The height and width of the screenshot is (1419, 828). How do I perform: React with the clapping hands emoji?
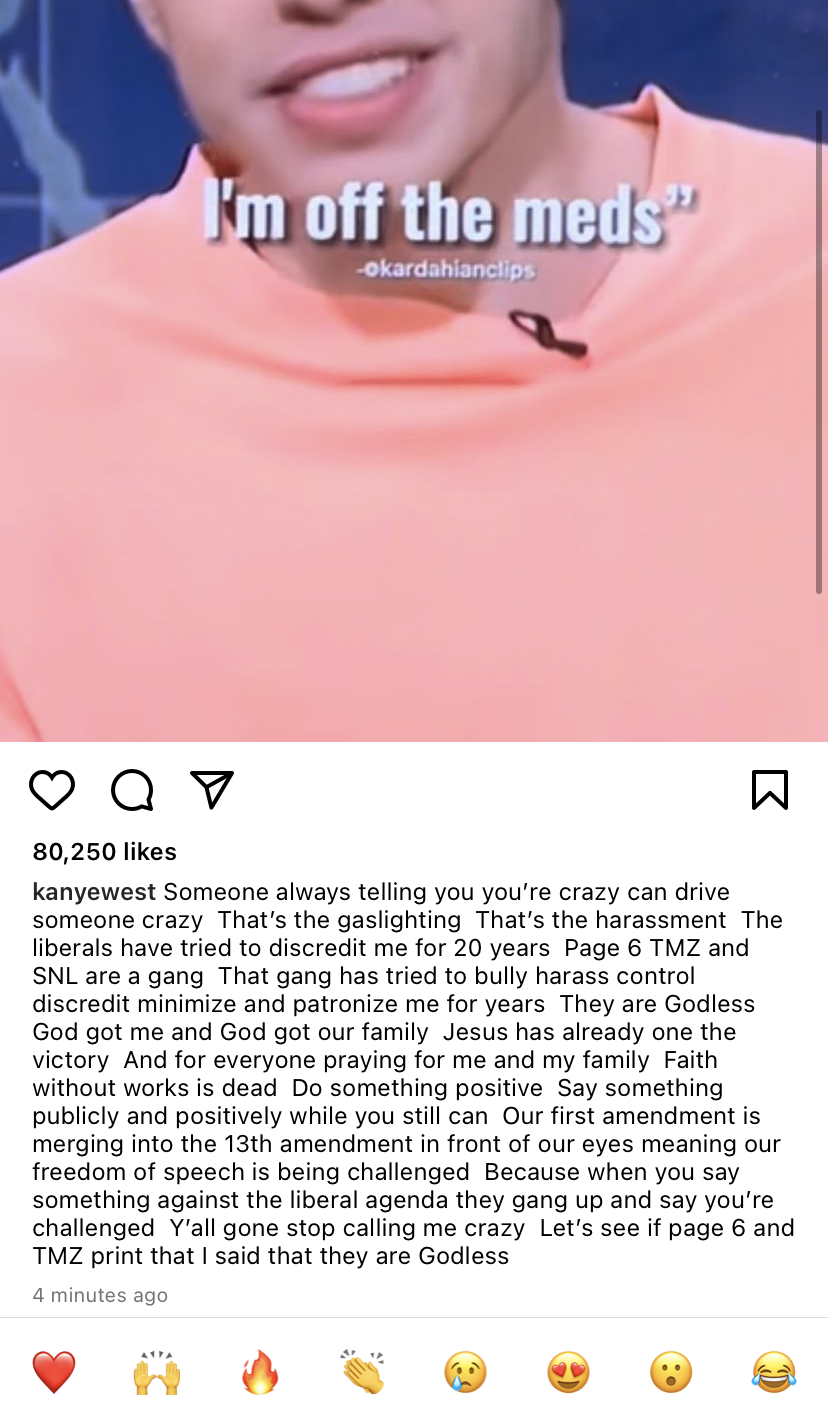point(362,1372)
